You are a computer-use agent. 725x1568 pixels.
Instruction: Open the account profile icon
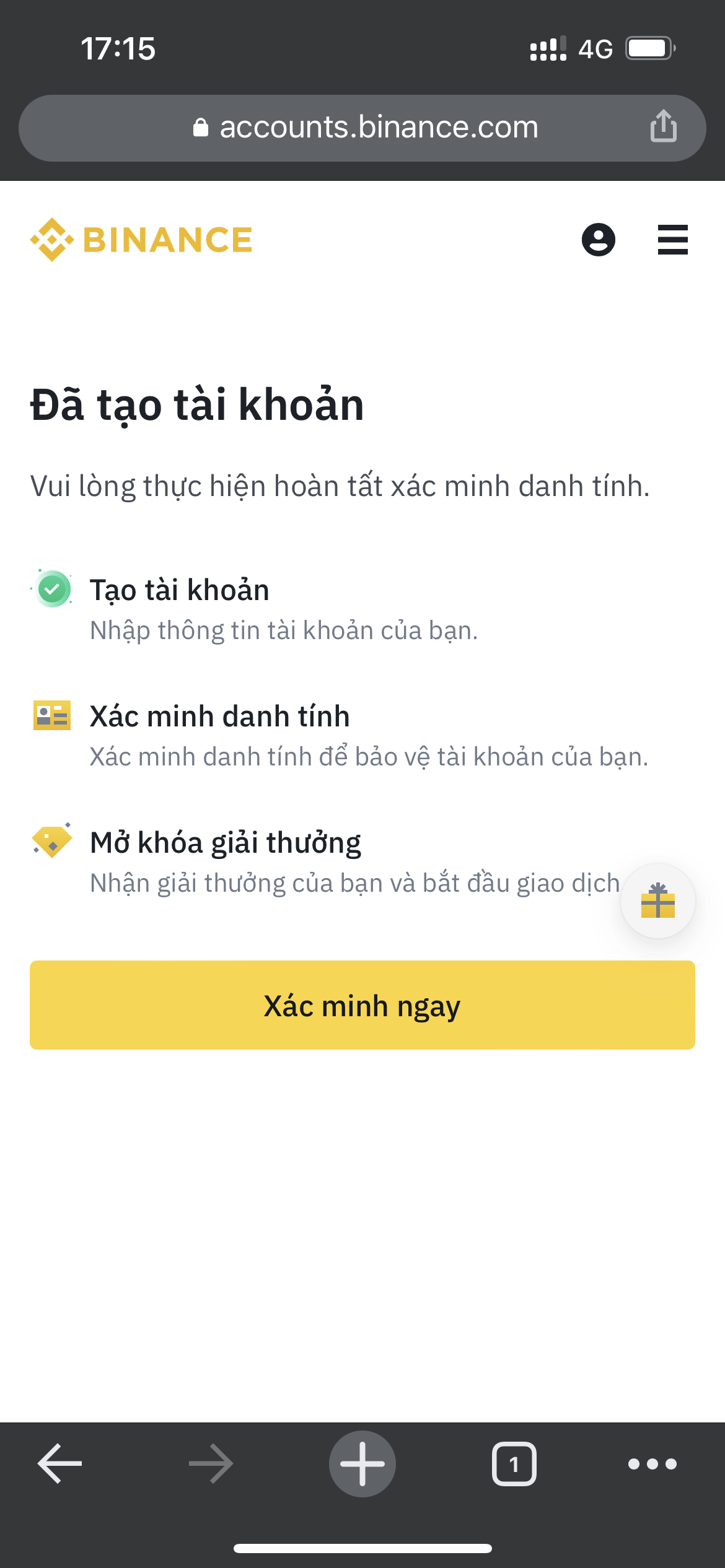pos(598,240)
